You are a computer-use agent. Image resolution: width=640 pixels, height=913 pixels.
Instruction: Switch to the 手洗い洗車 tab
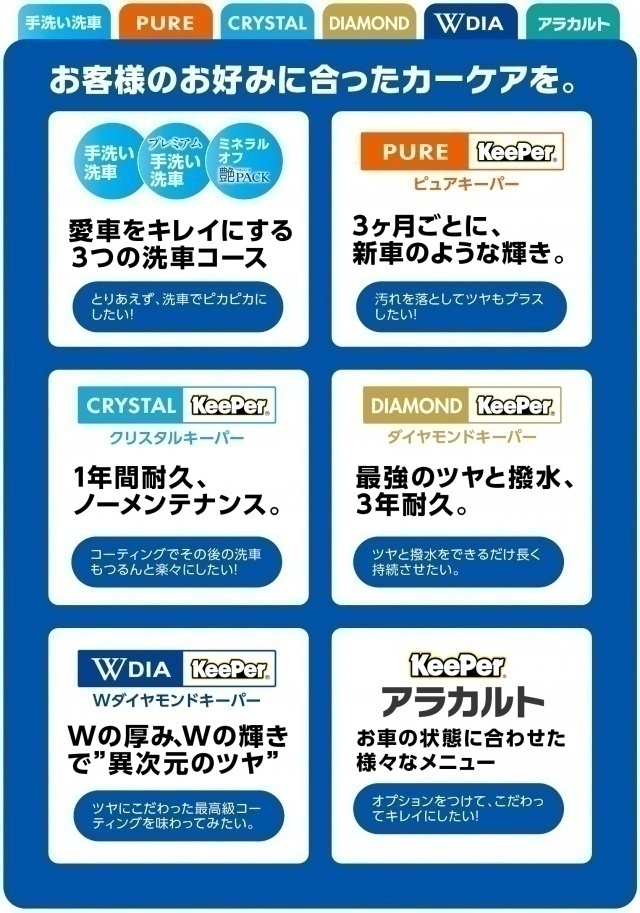(x=61, y=22)
